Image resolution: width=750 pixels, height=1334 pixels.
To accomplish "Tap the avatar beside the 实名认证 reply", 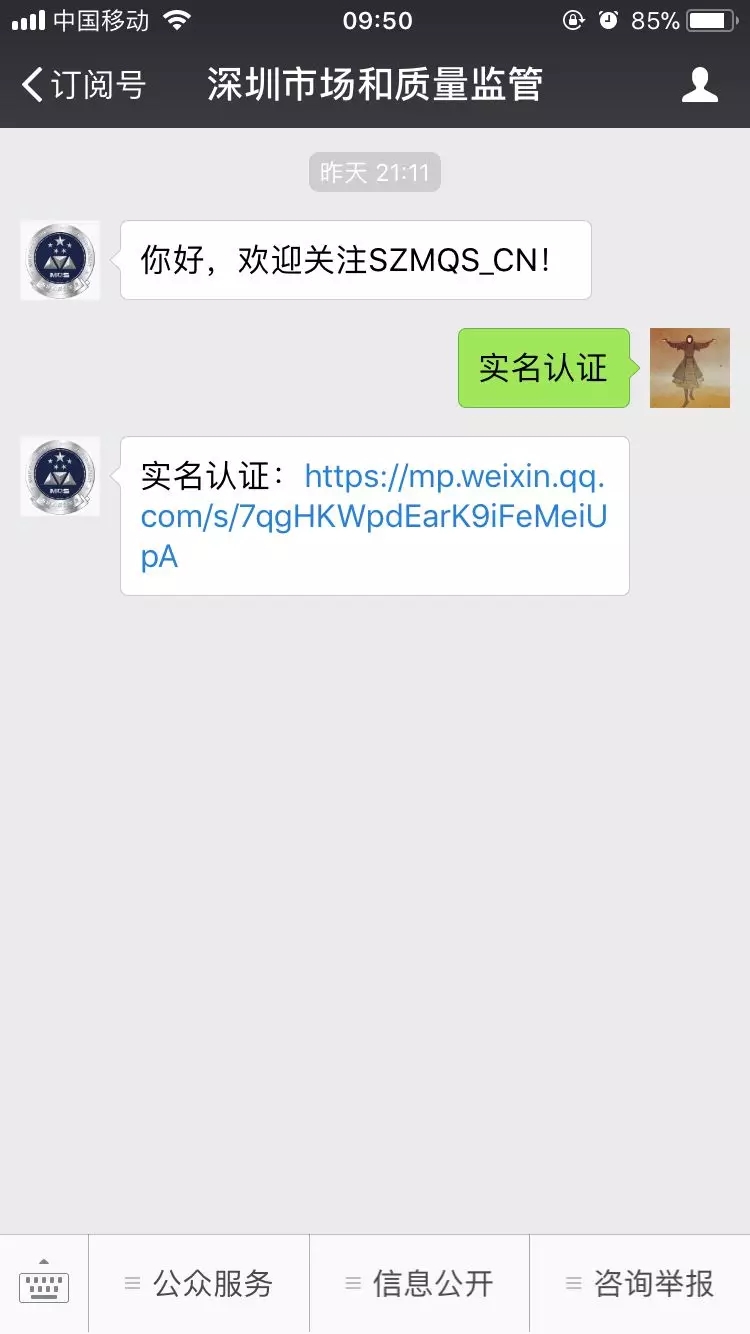I will pyautogui.click(x=59, y=477).
